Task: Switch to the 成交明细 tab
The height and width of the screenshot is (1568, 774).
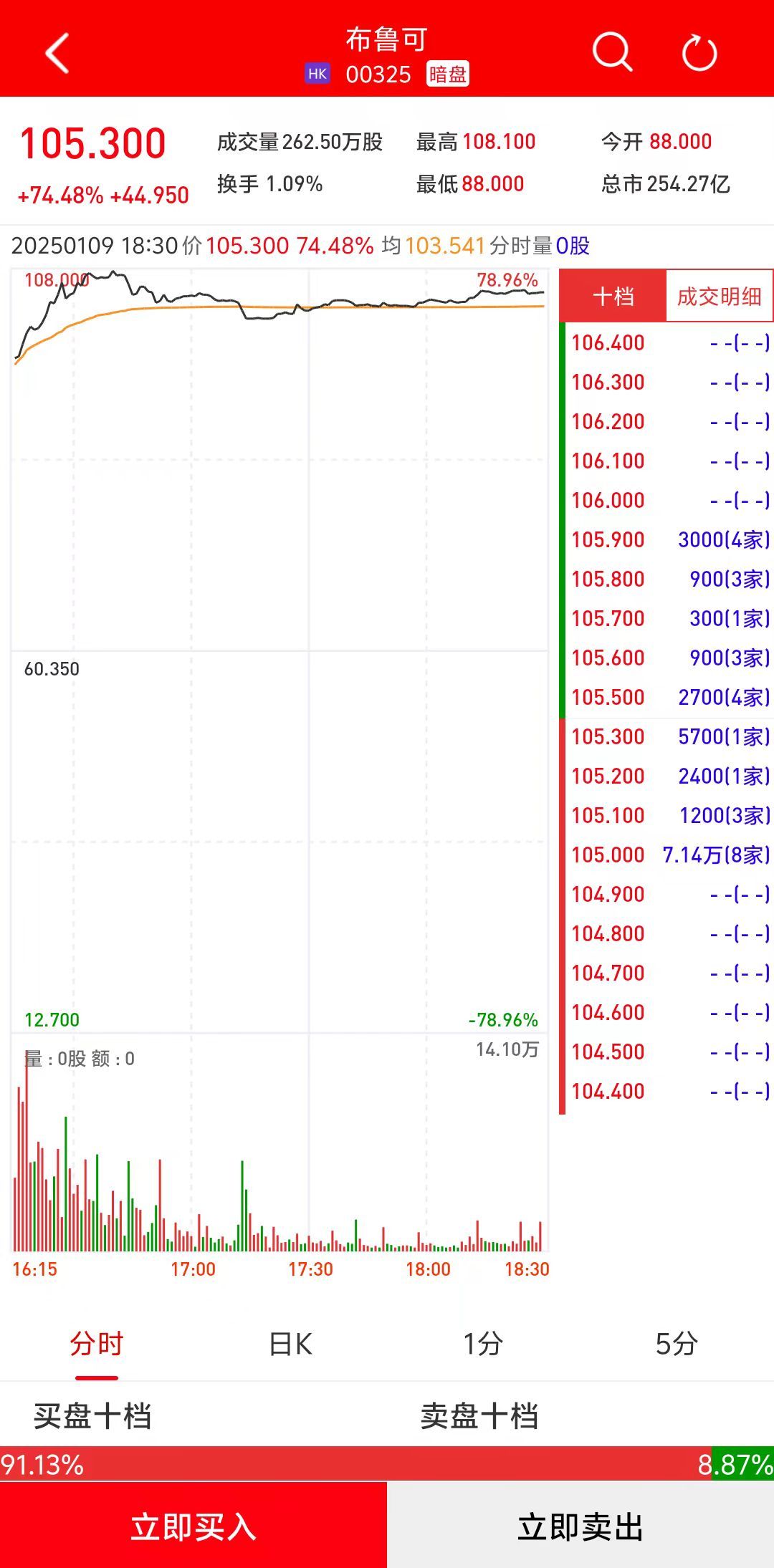Action: [x=719, y=296]
